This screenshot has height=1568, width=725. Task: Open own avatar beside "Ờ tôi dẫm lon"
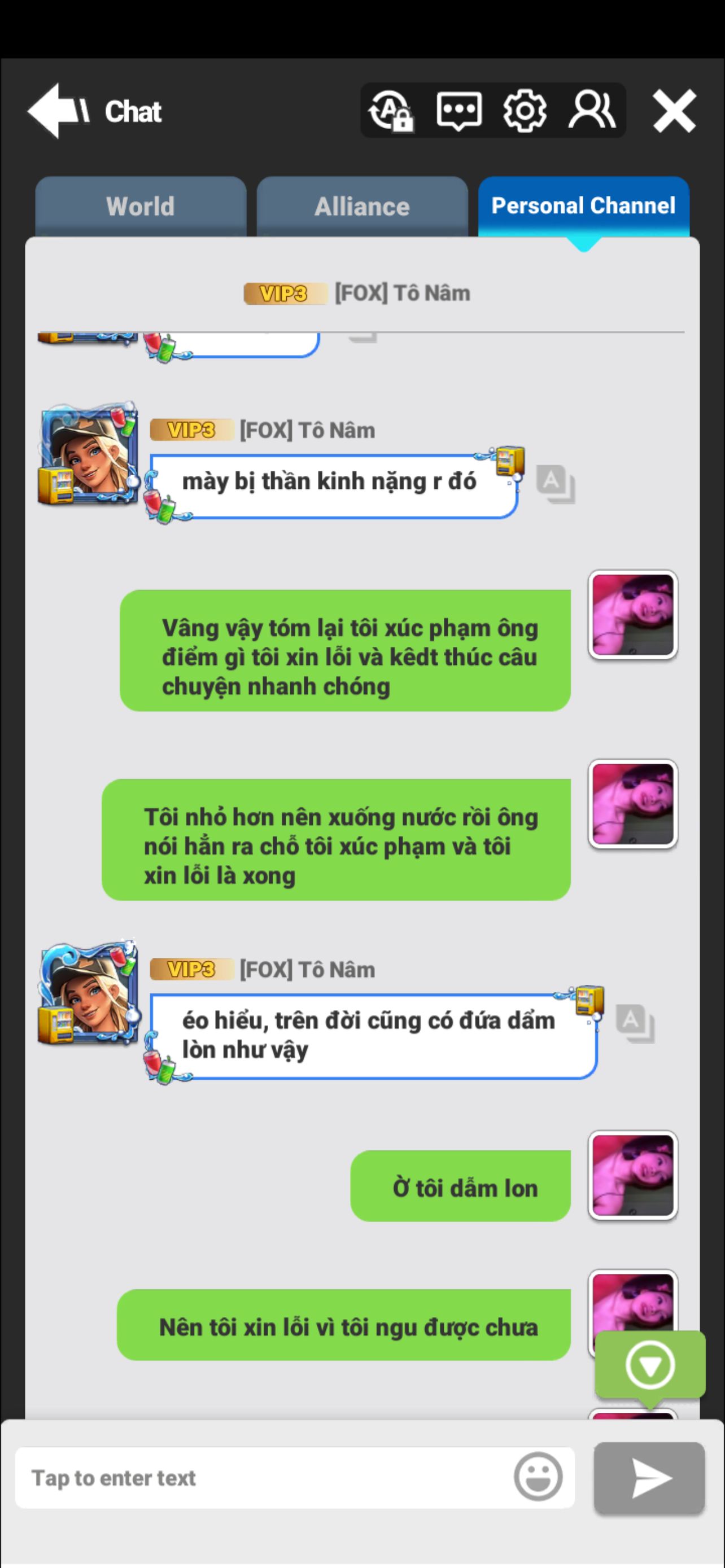pyautogui.click(x=633, y=1175)
